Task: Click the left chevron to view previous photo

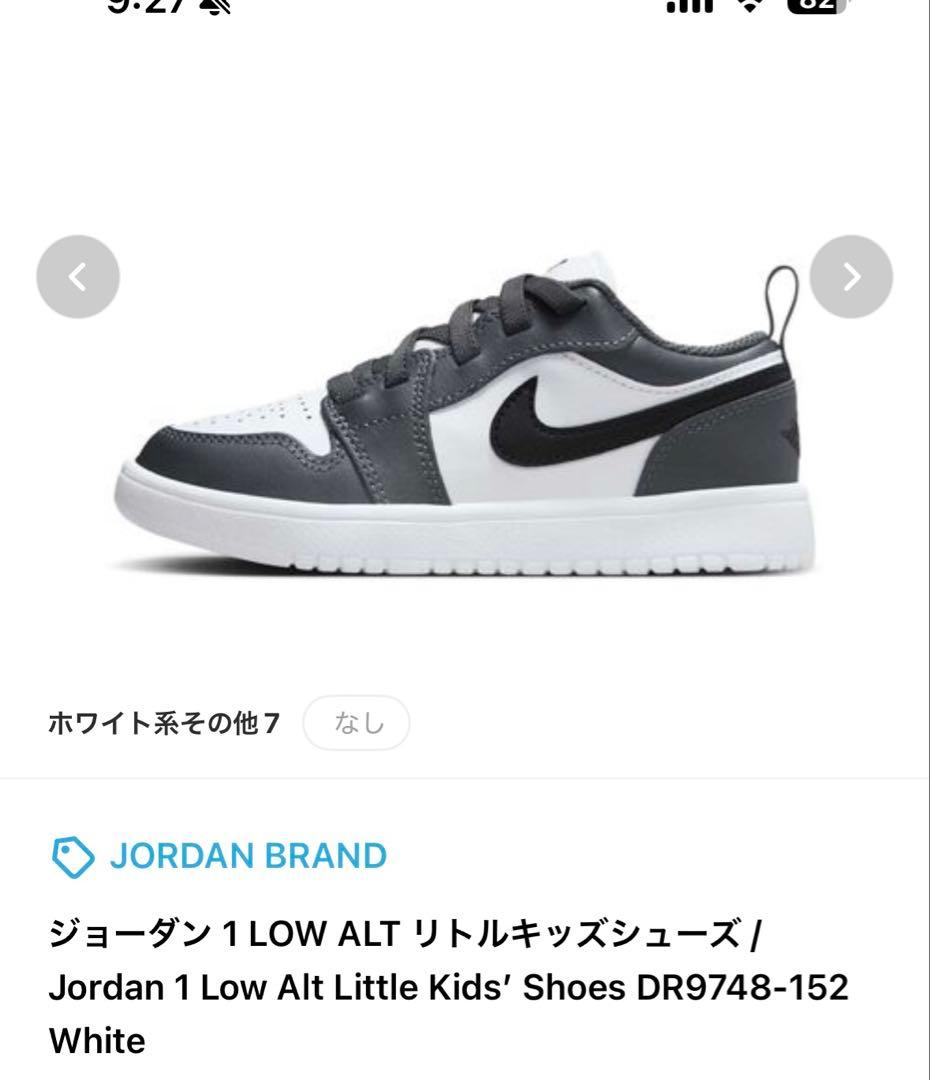Action: point(77,275)
